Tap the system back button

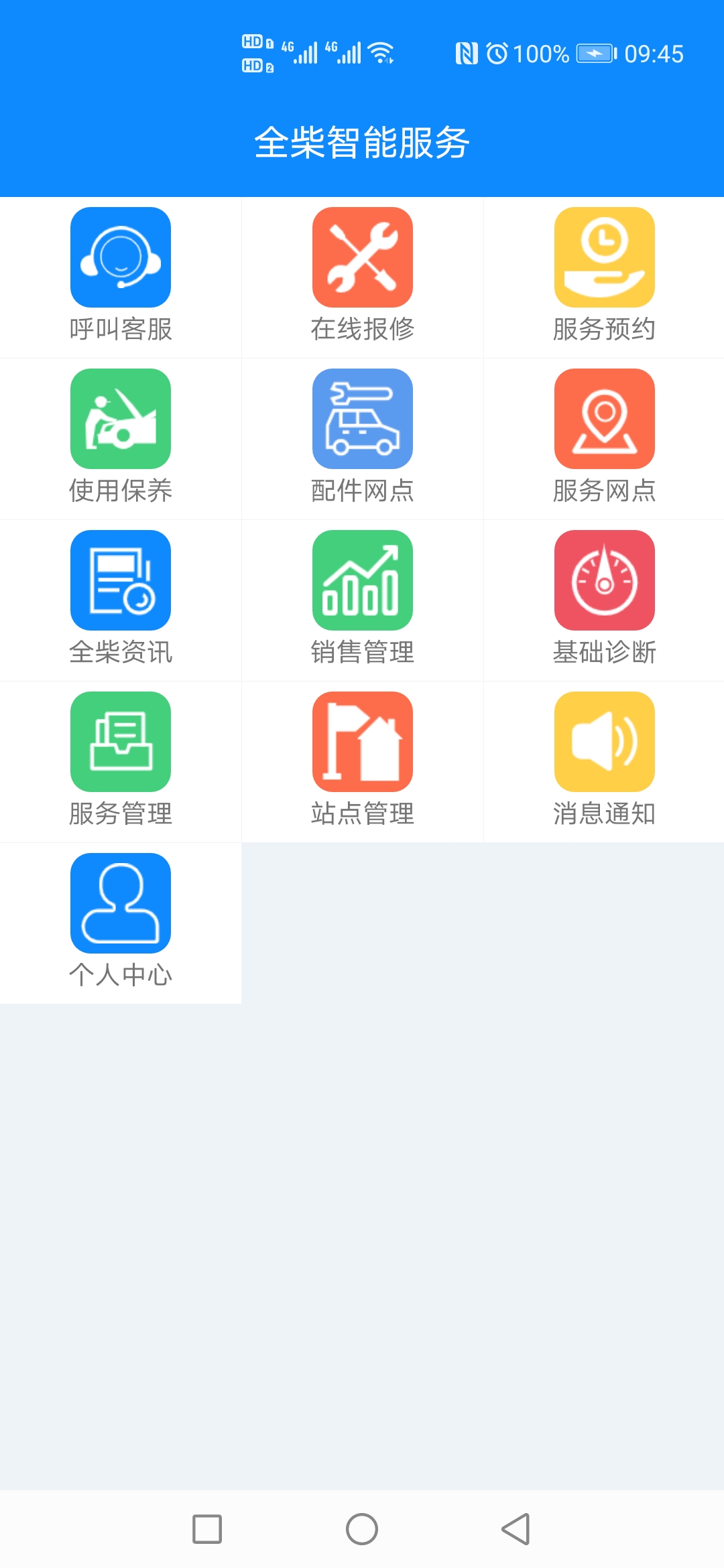click(x=516, y=1529)
